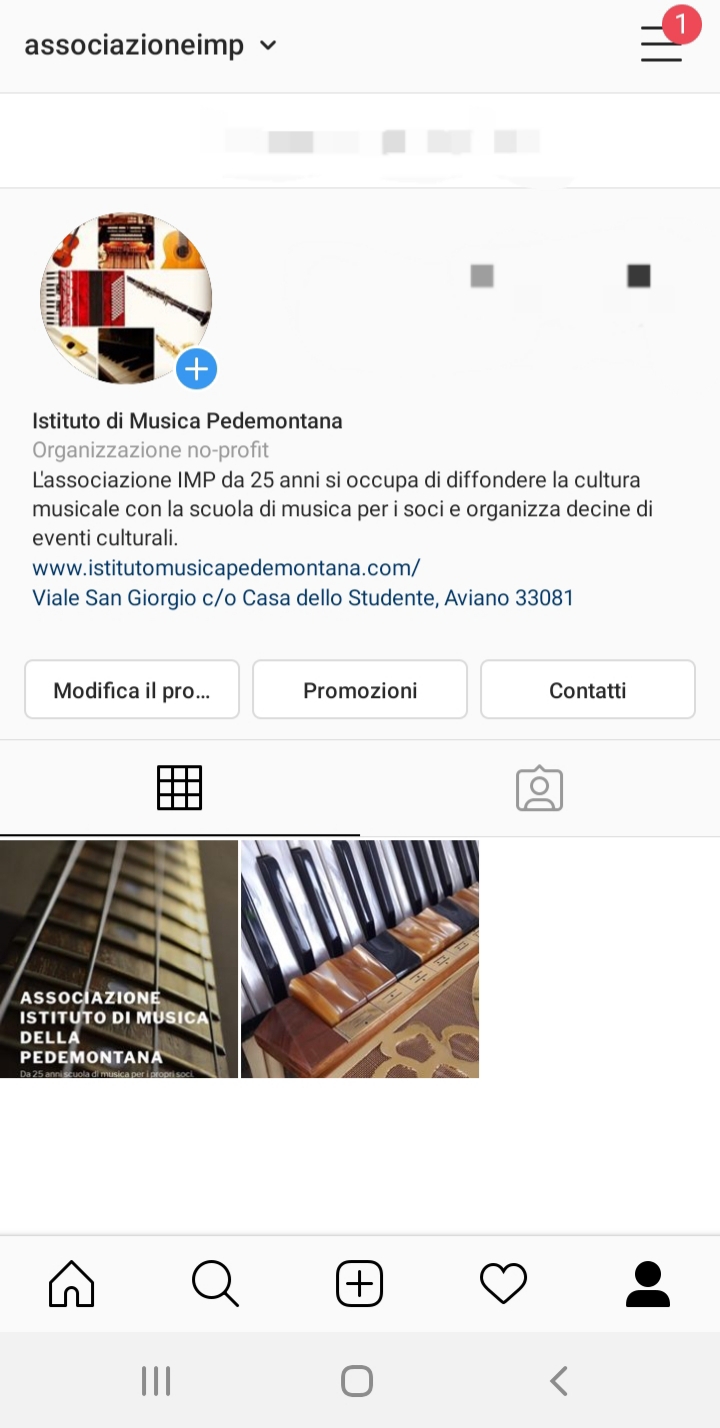
Task: Select the profile tab in bottom bar
Action: 648,1284
